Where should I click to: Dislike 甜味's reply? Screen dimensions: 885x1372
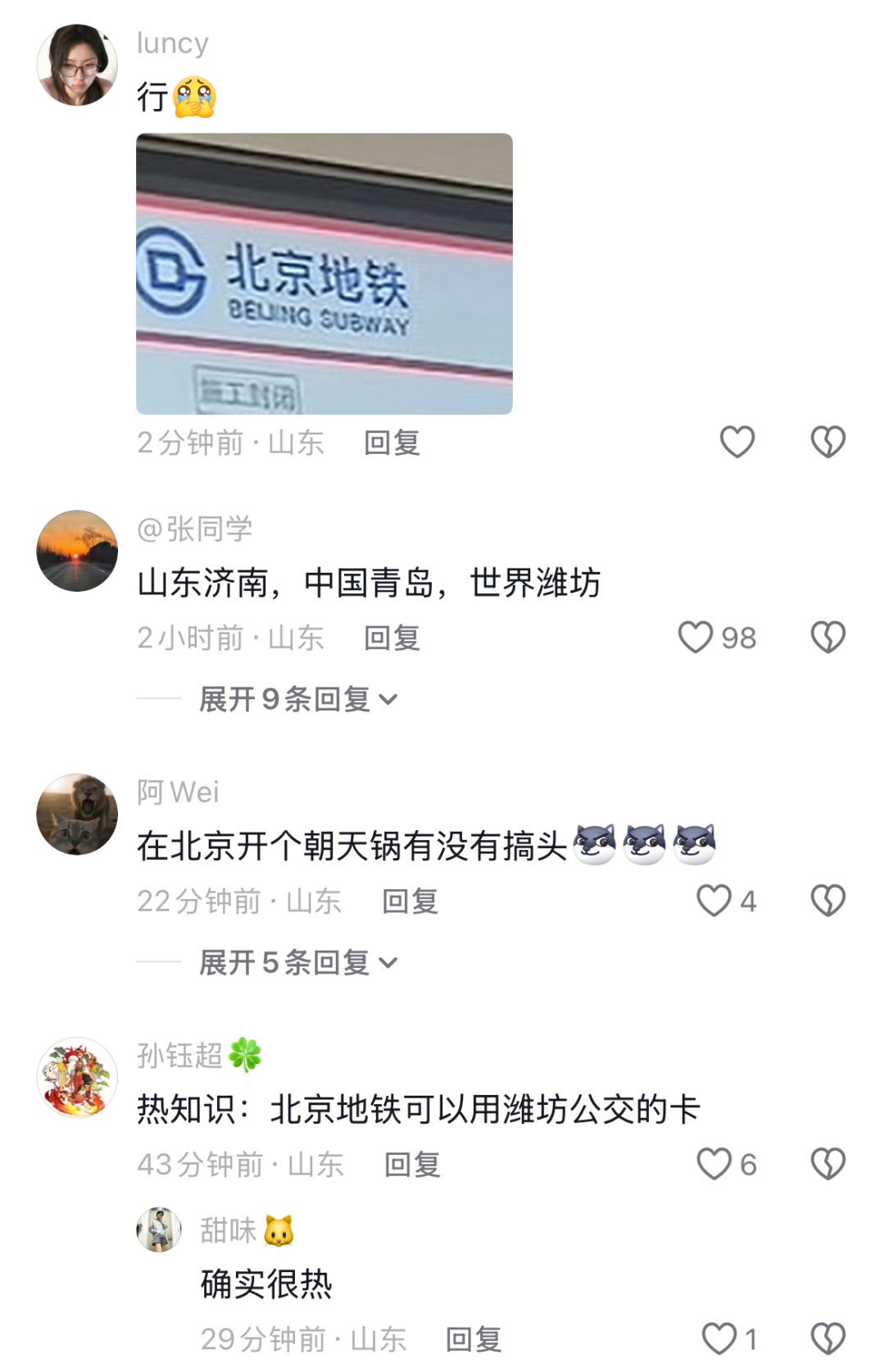click(x=828, y=1338)
